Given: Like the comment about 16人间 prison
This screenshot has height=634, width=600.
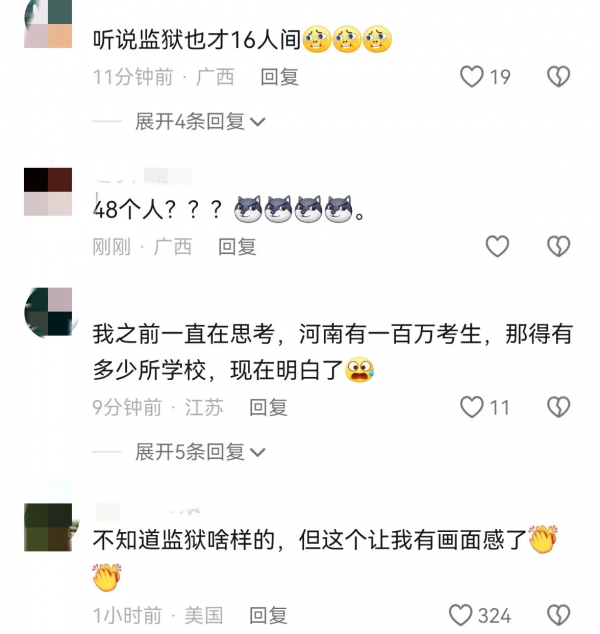Looking at the screenshot, I should tap(472, 77).
